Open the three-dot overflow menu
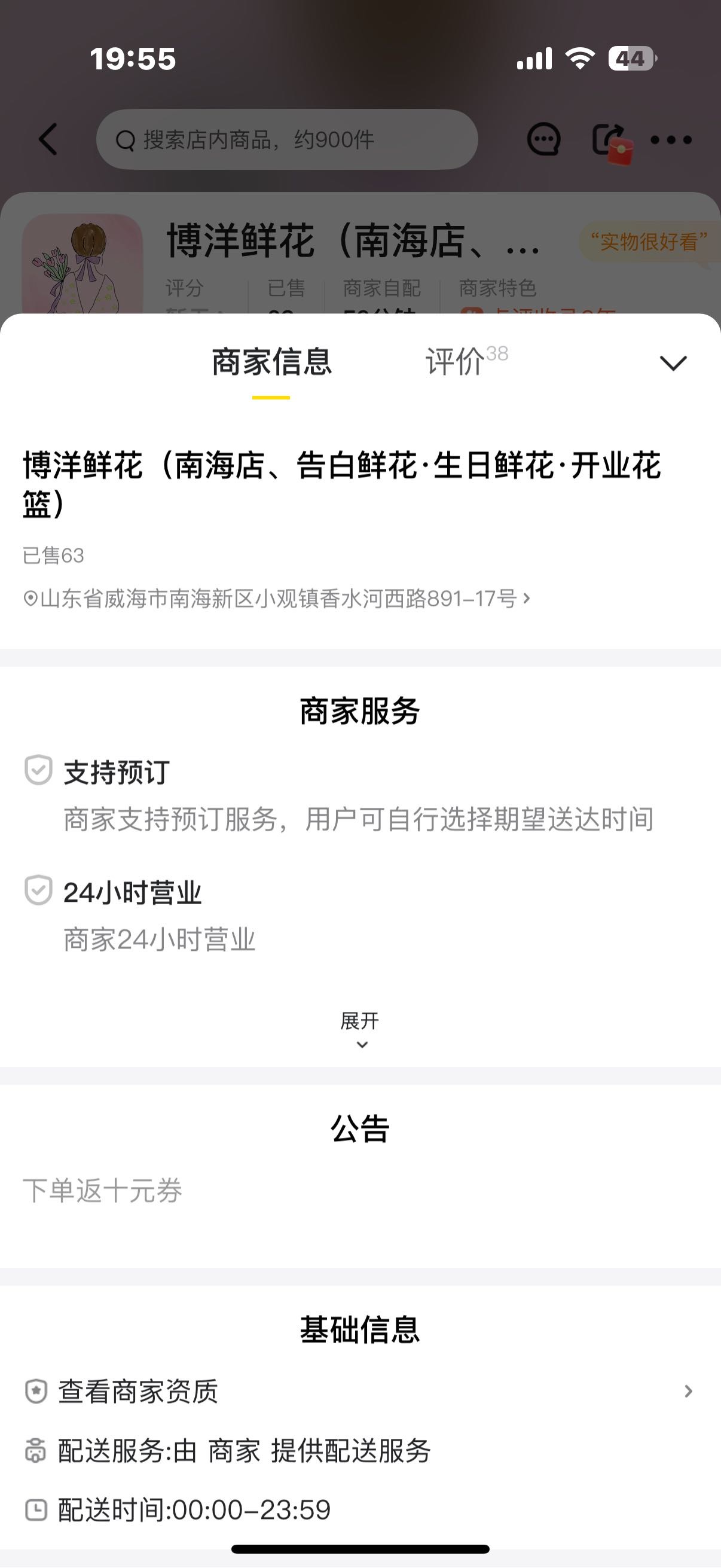Viewport: 721px width, 1568px height. pos(671,140)
